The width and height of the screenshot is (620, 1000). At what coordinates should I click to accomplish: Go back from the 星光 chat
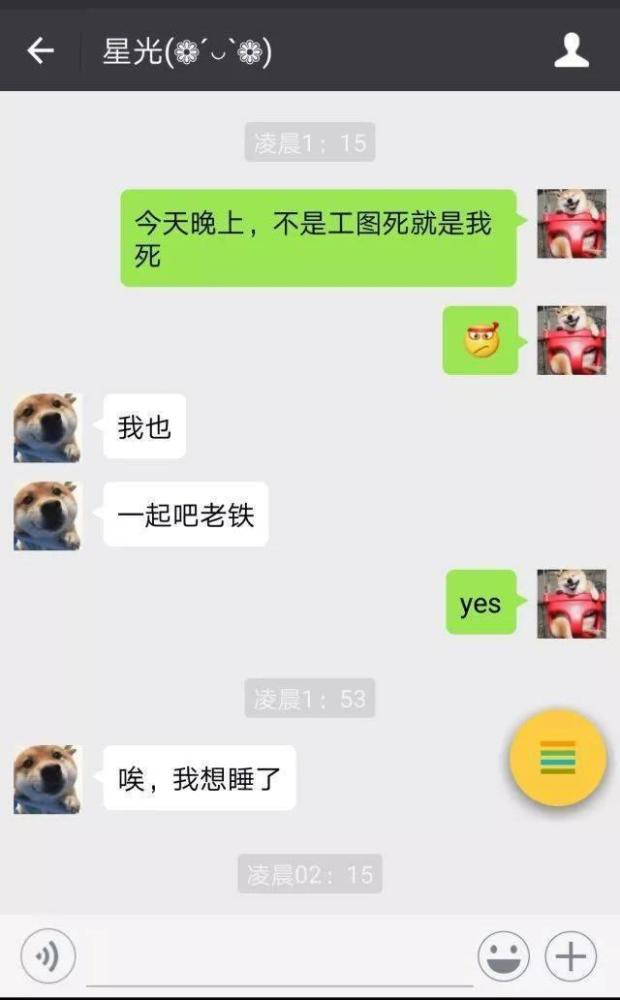(40, 50)
